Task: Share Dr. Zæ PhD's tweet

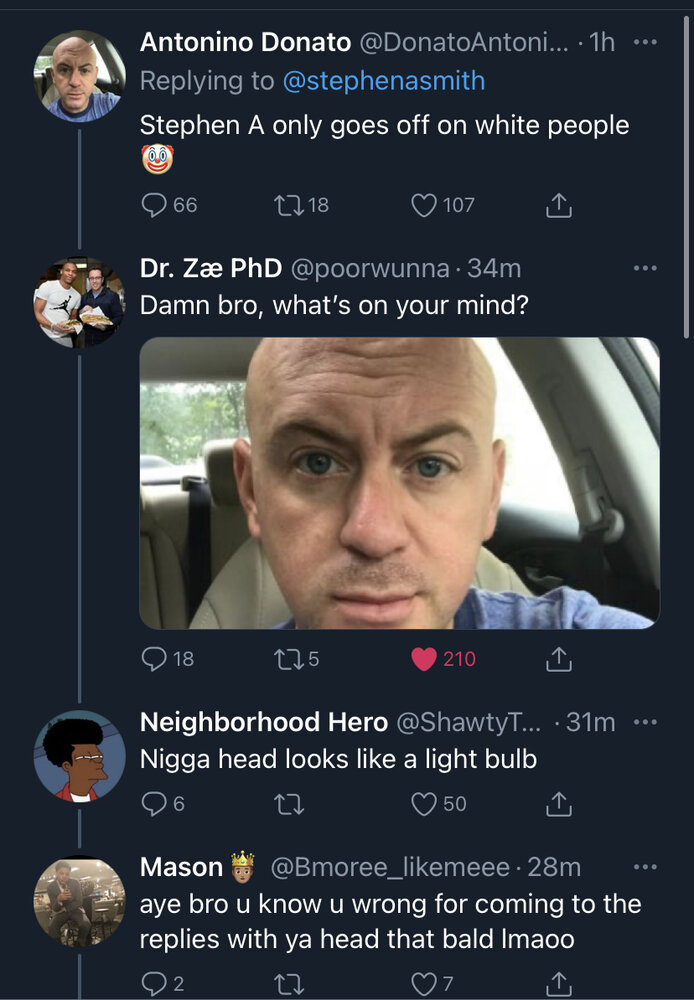Action: point(559,660)
